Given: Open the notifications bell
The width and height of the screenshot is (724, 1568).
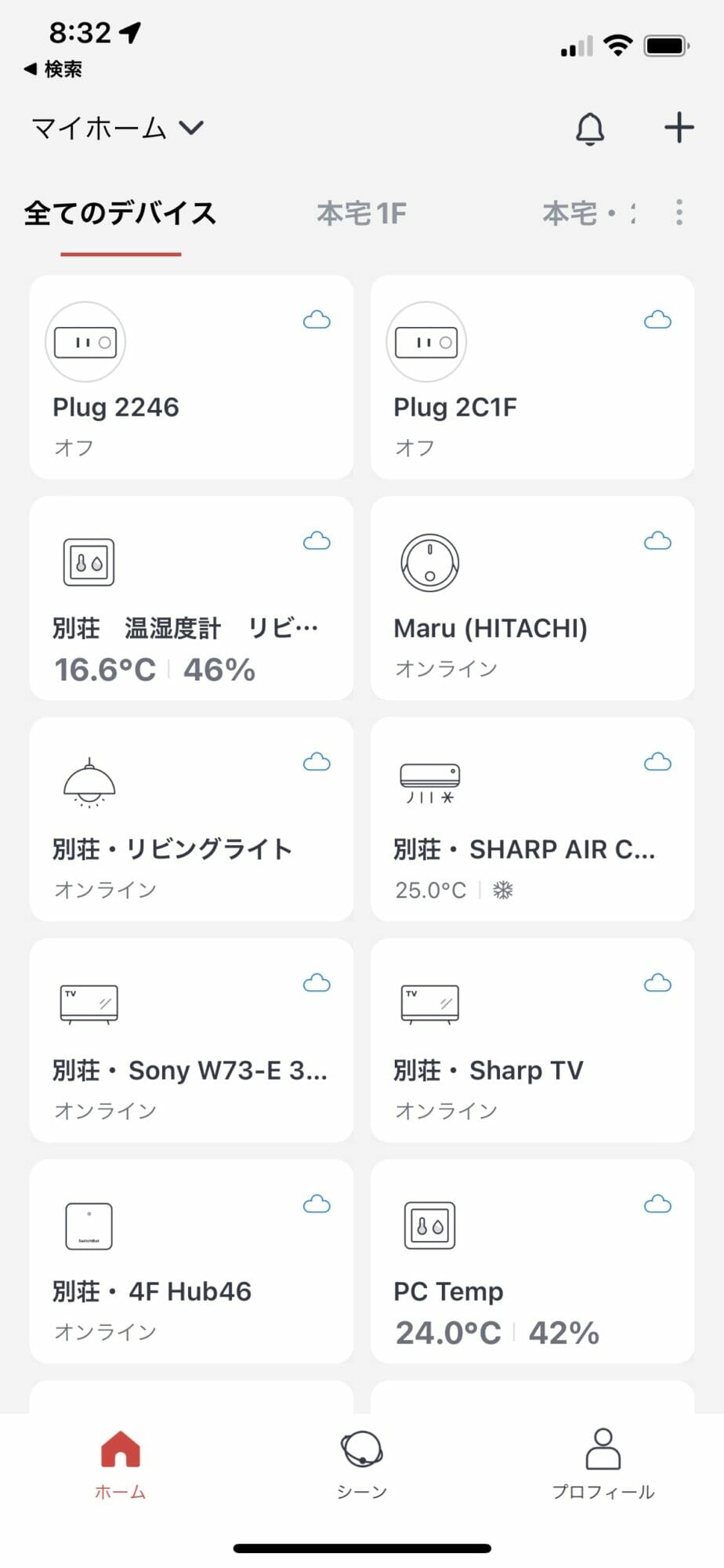Looking at the screenshot, I should pyautogui.click(x=590, y=129).
